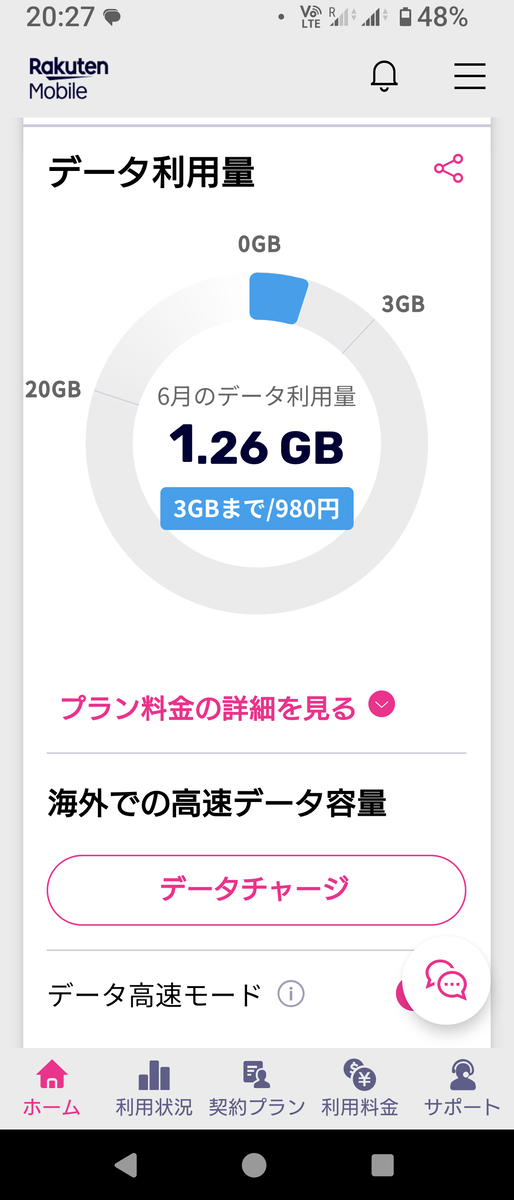The width and height of the screenshot is (514, 1200).
Task: Tap the Rakuten Mobile logo
Action: coord(68,78)
